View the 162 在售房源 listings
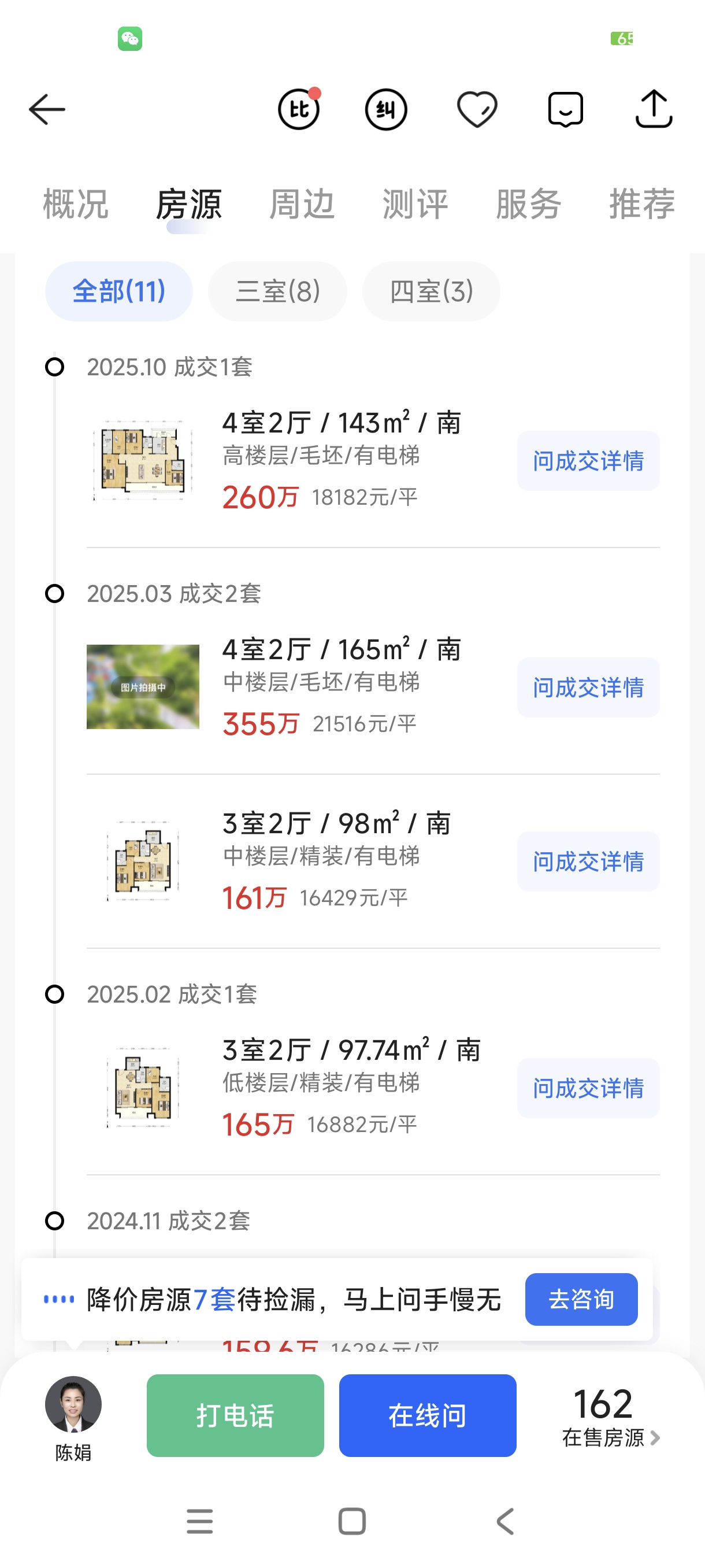Screen dimensions: 705x1568 [x=610, y=1417]
